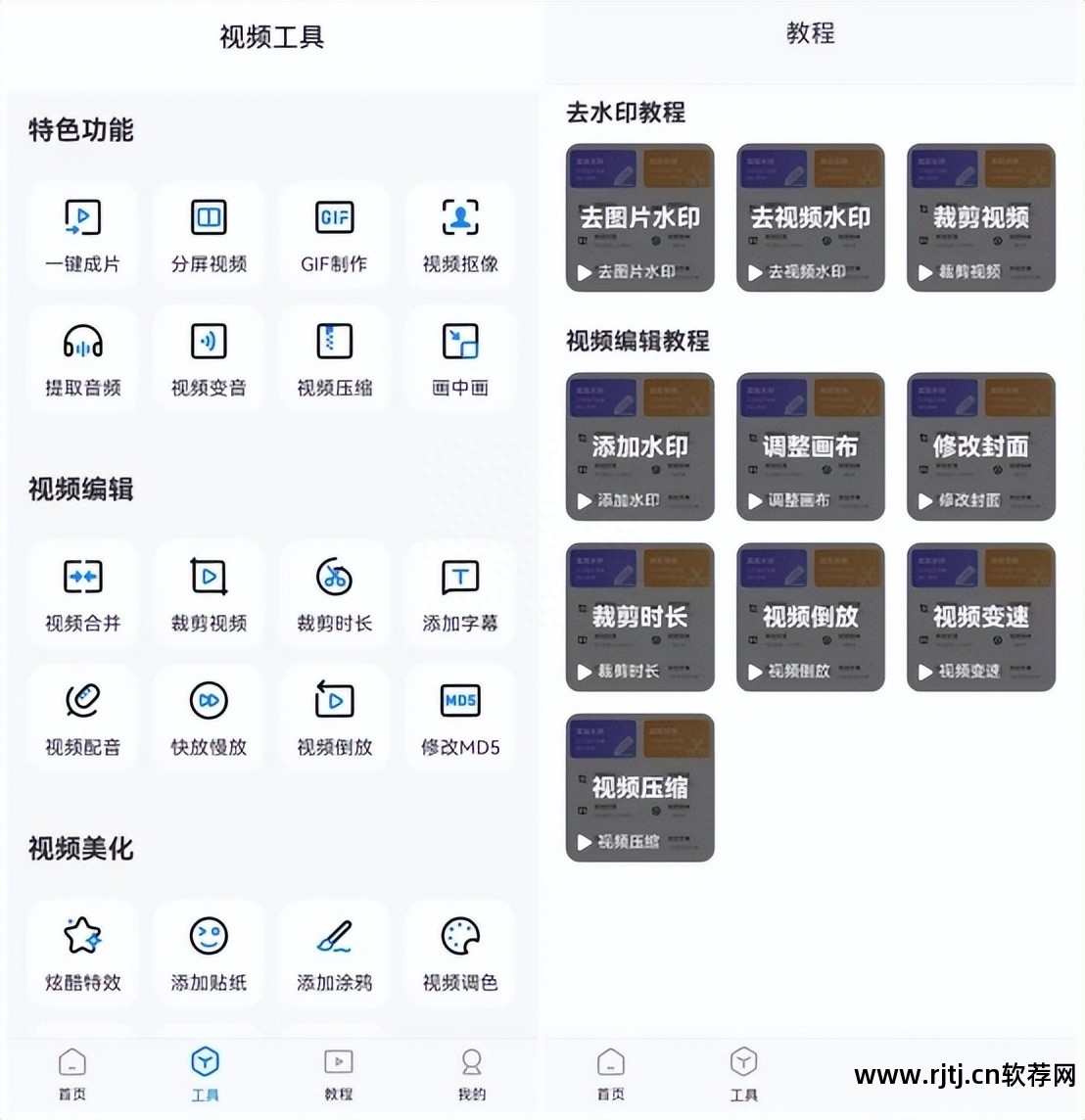The height and width of the screenshot is (1120, 1085).
Task: Open 添加字幕 tool
Action: (x=460, y=593)
